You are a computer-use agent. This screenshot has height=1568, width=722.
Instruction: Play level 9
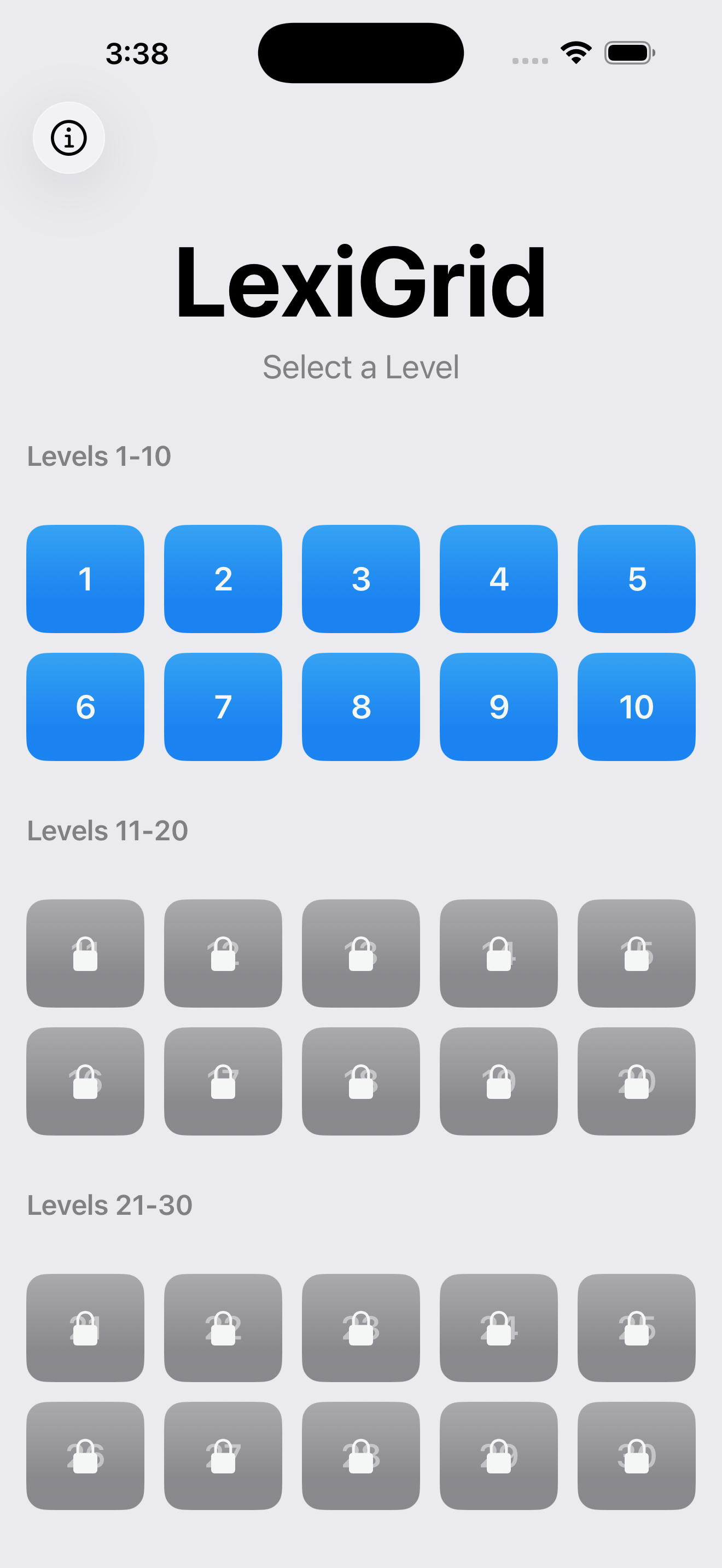(x=499, y=707)
